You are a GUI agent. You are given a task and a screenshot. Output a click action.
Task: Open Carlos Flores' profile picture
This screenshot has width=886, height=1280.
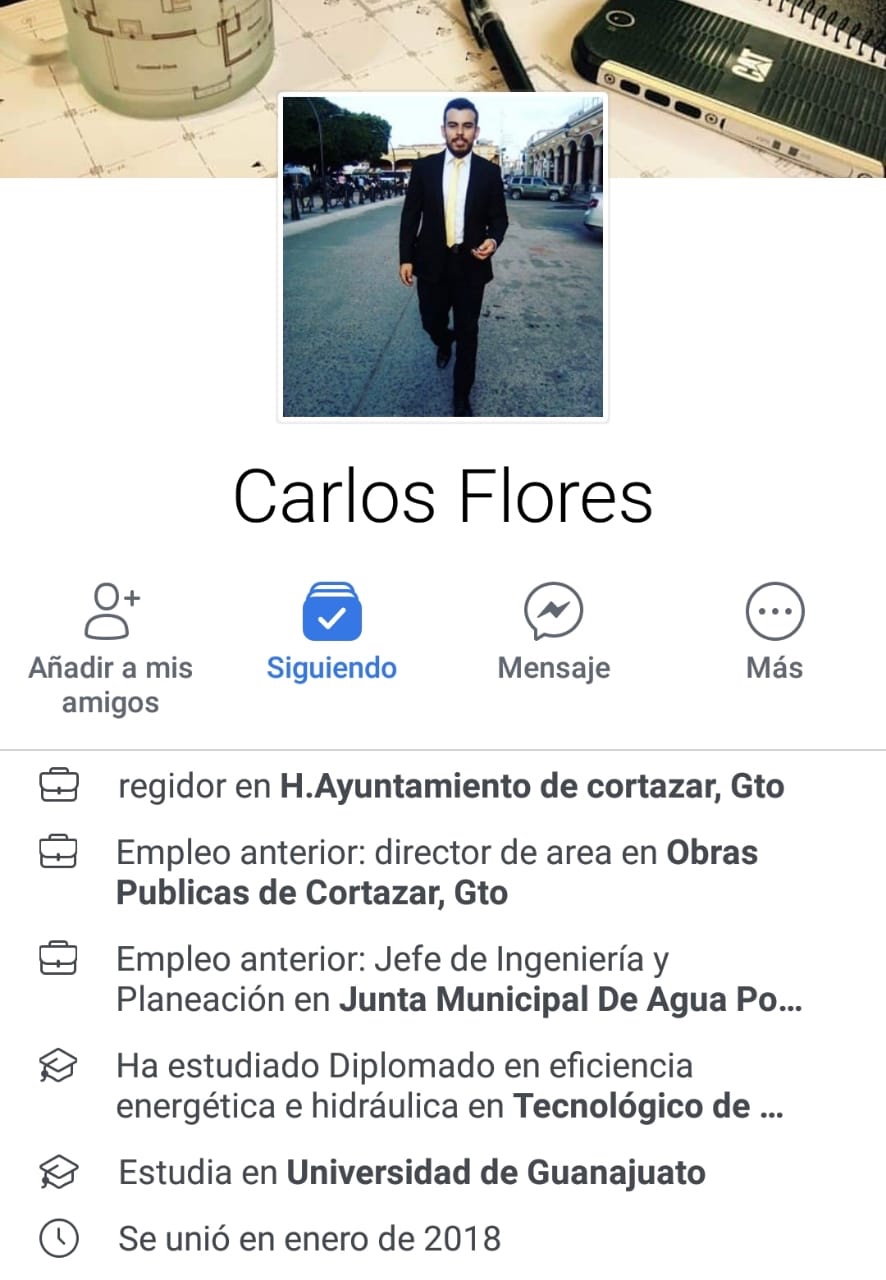(x=442, y=256)
